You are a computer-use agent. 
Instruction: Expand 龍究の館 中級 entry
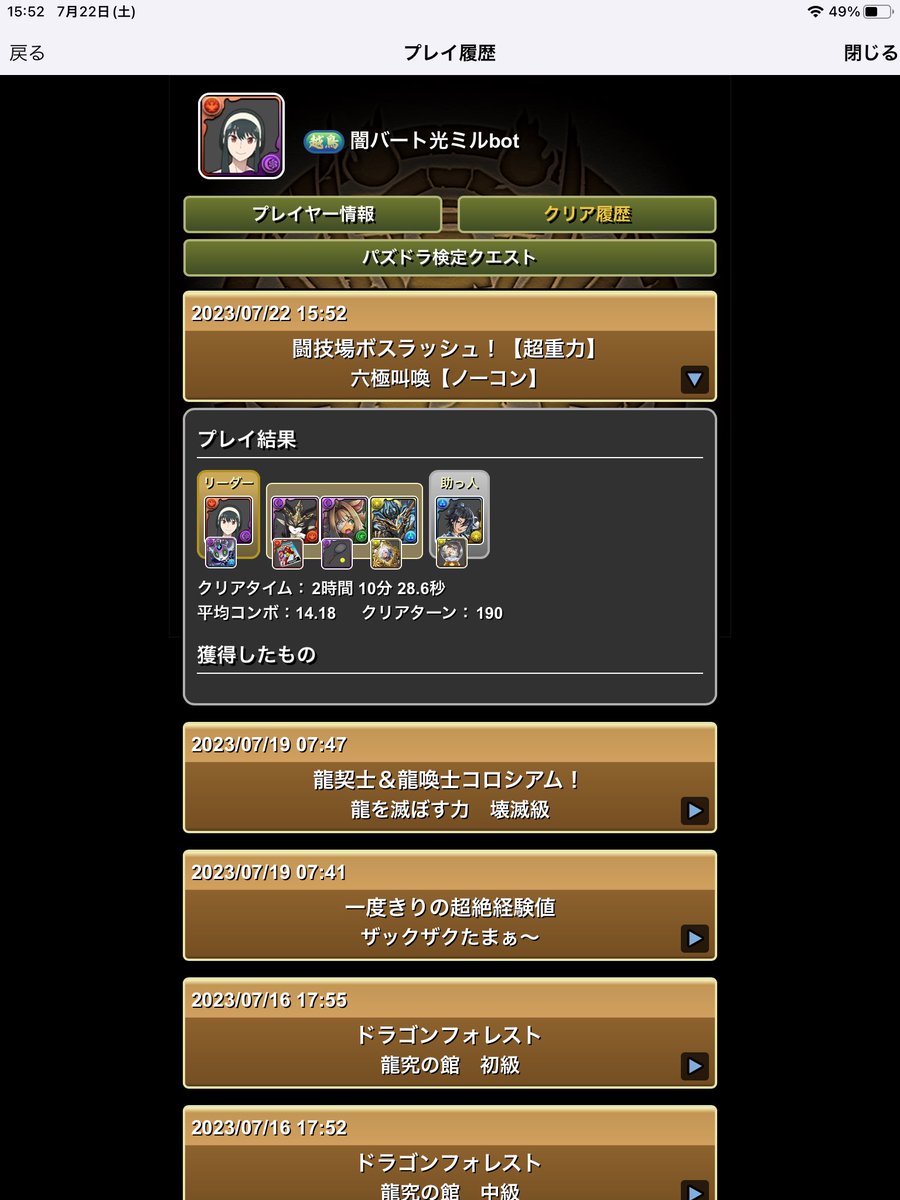pyautogui.click(x=694, y=1188)
